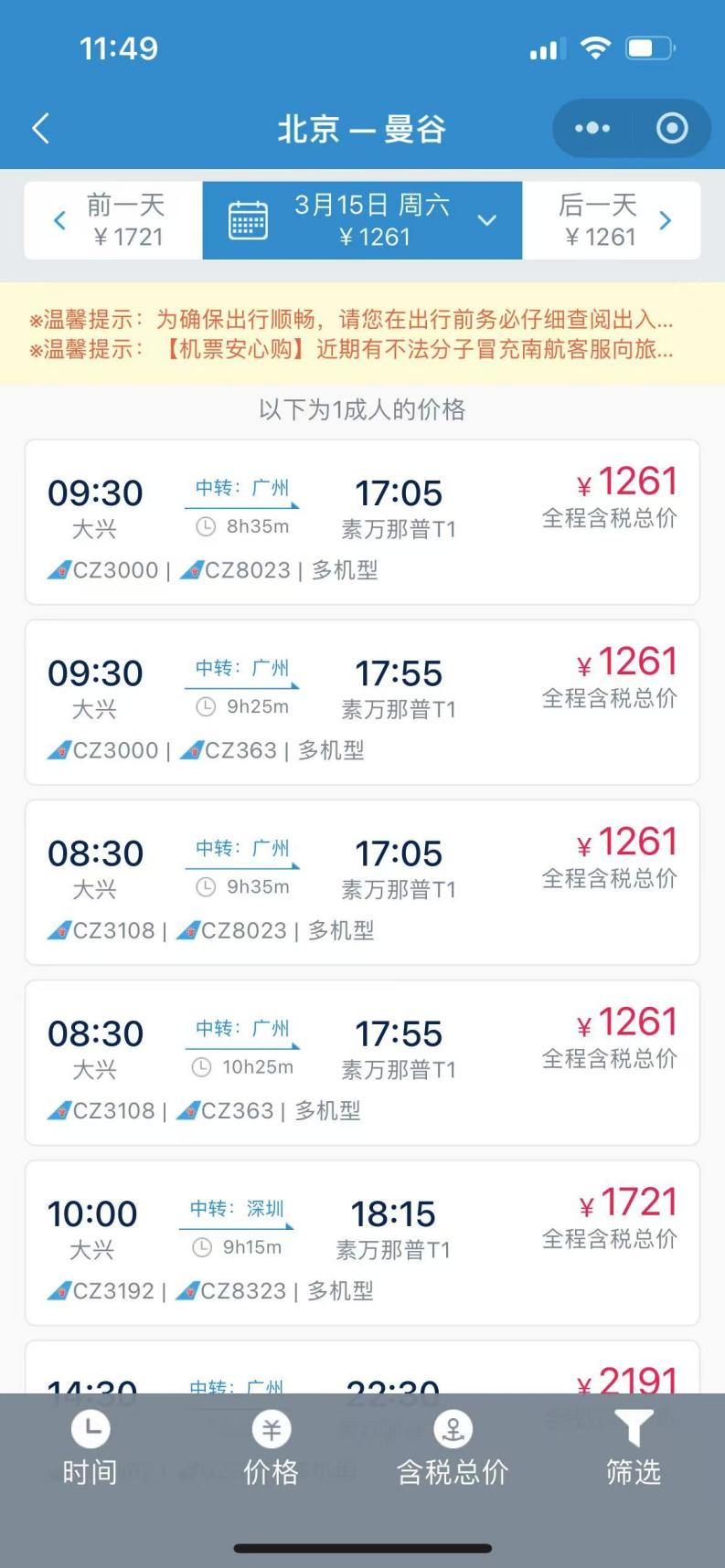
Task: Switch to 前一天 priced ¥1721
Action: coord(113,220)
